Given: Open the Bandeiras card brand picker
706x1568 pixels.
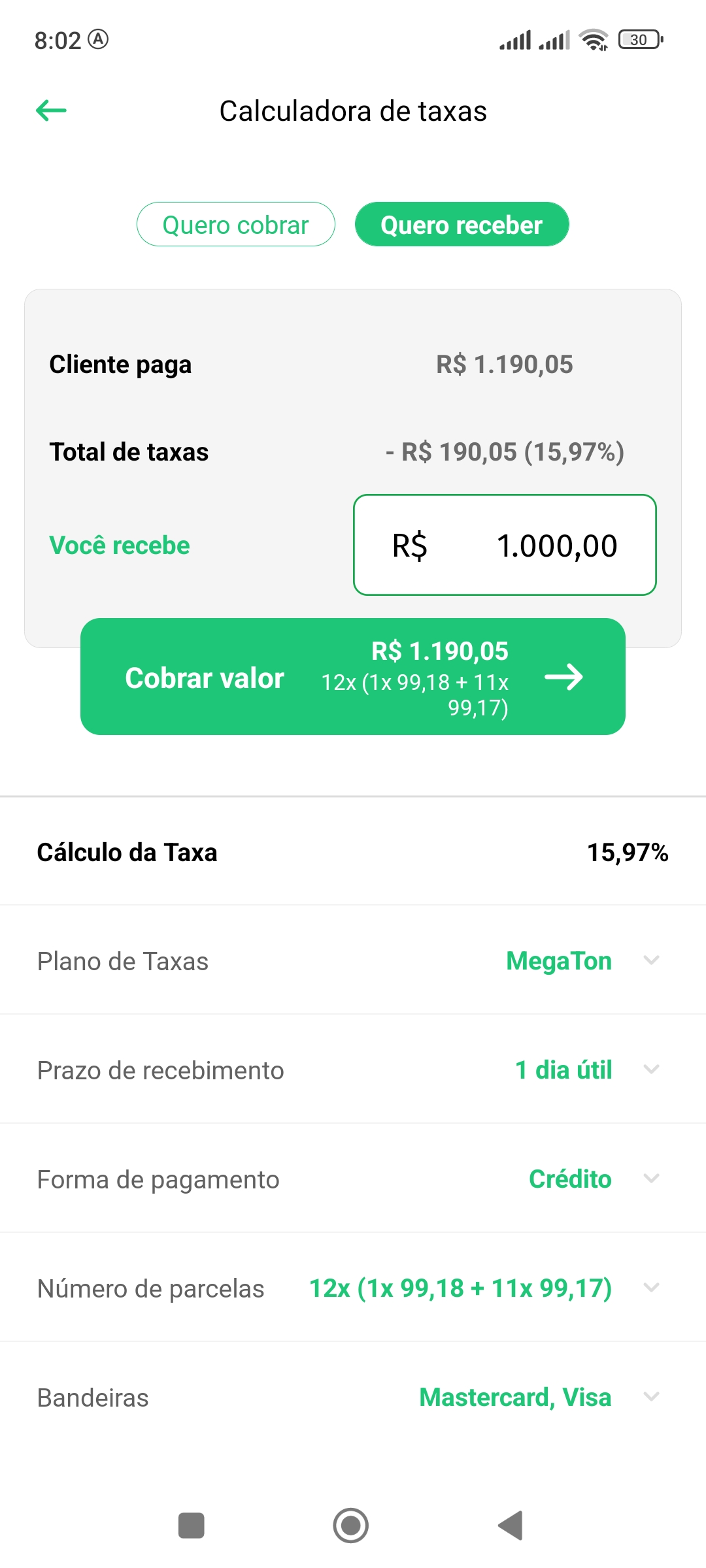Looking at the screenshot, I should click(353, 1397).
